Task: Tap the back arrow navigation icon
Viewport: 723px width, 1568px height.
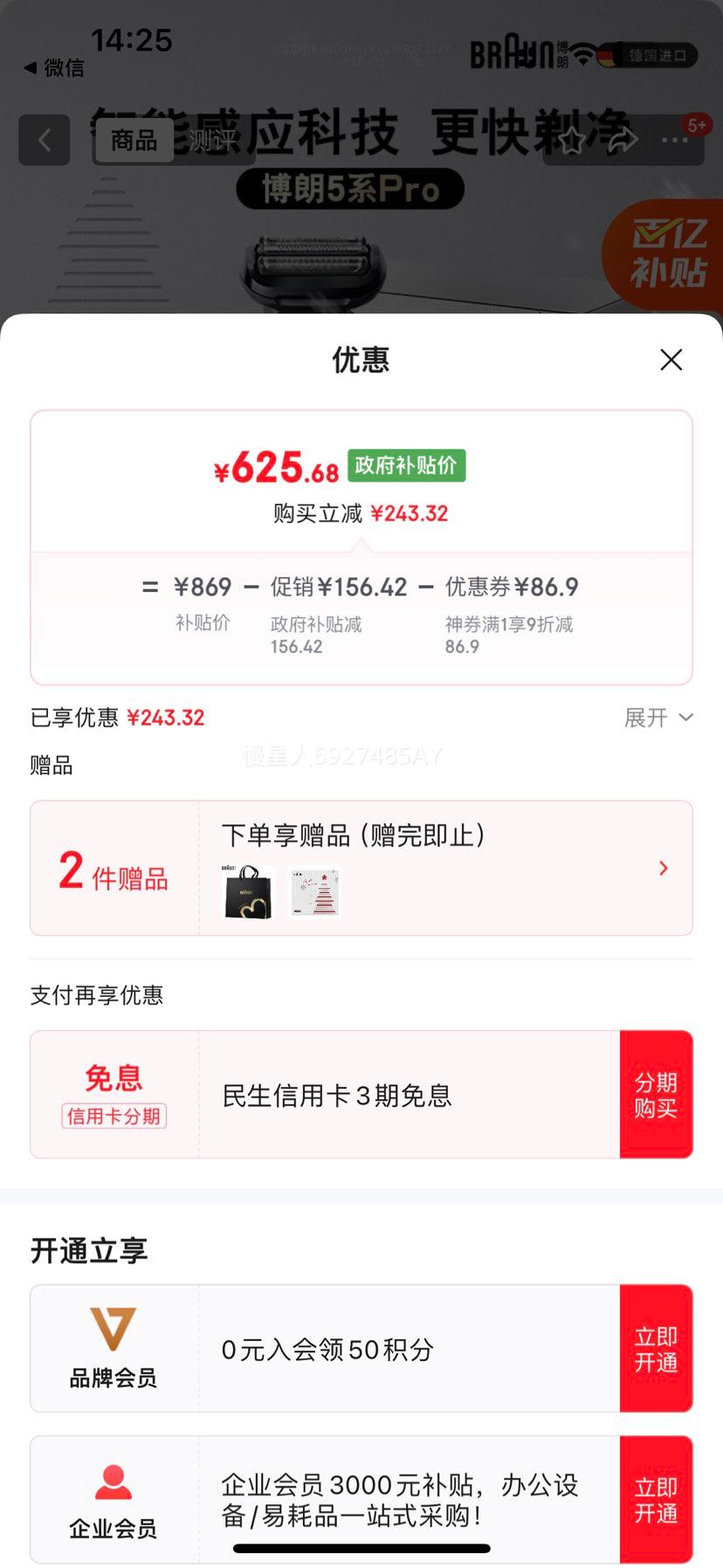Action: coord(44,141)
